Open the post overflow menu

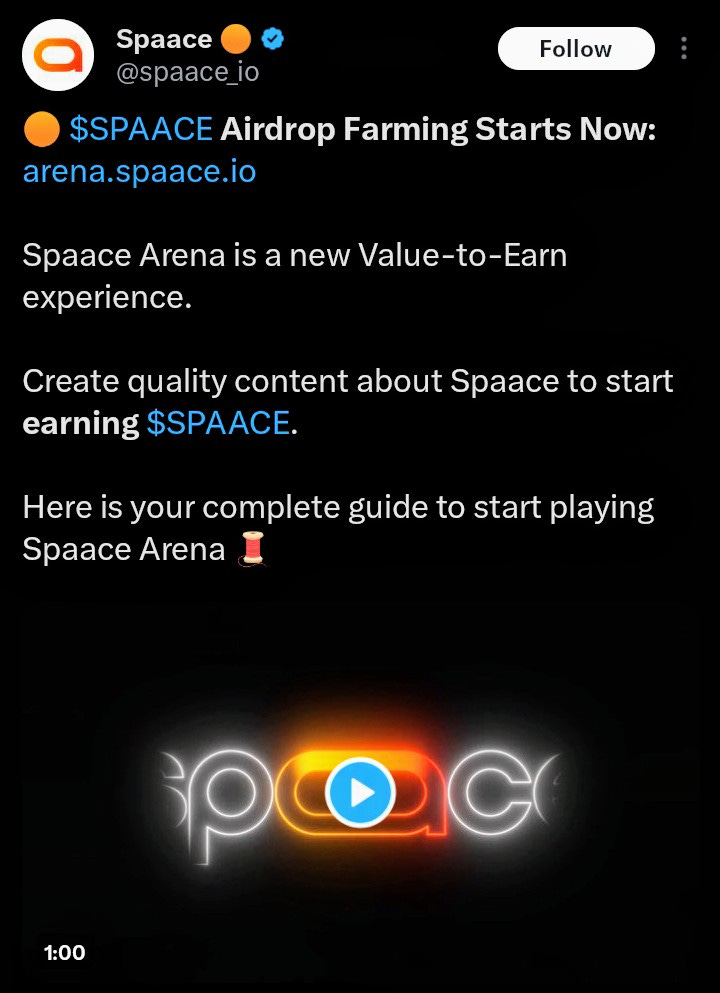point(684,49)
